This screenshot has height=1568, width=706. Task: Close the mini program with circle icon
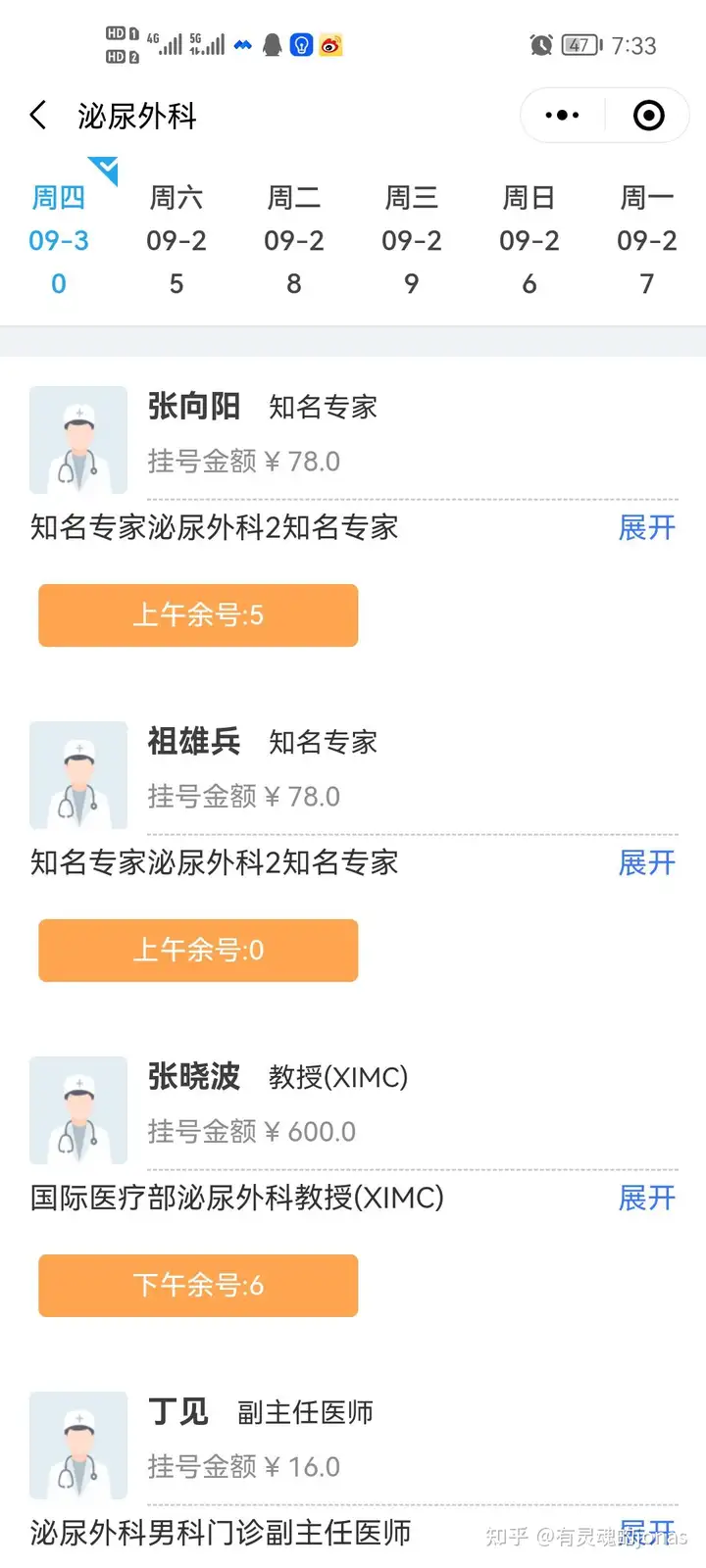[648, 116]
